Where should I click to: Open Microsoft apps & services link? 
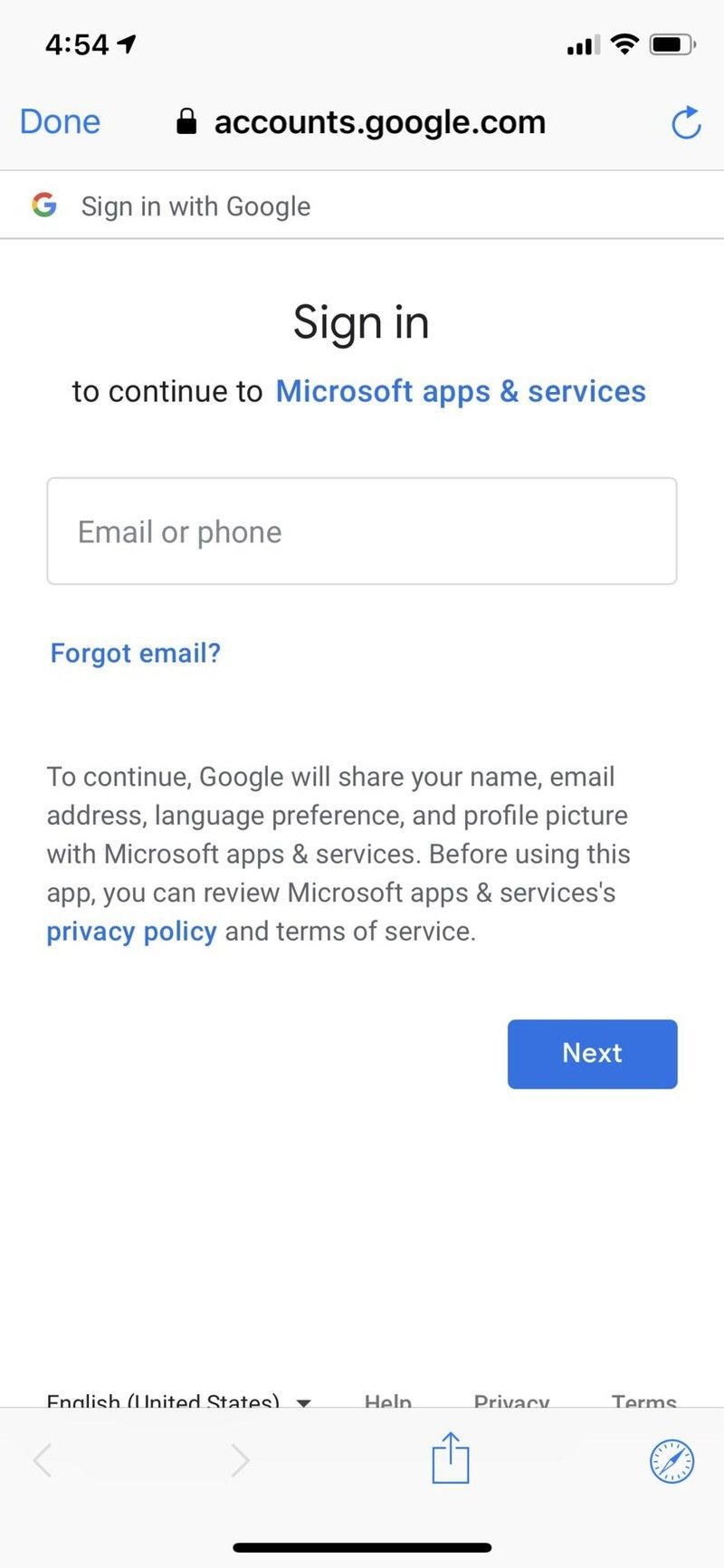pyautogui.click(x=461, y=391)
